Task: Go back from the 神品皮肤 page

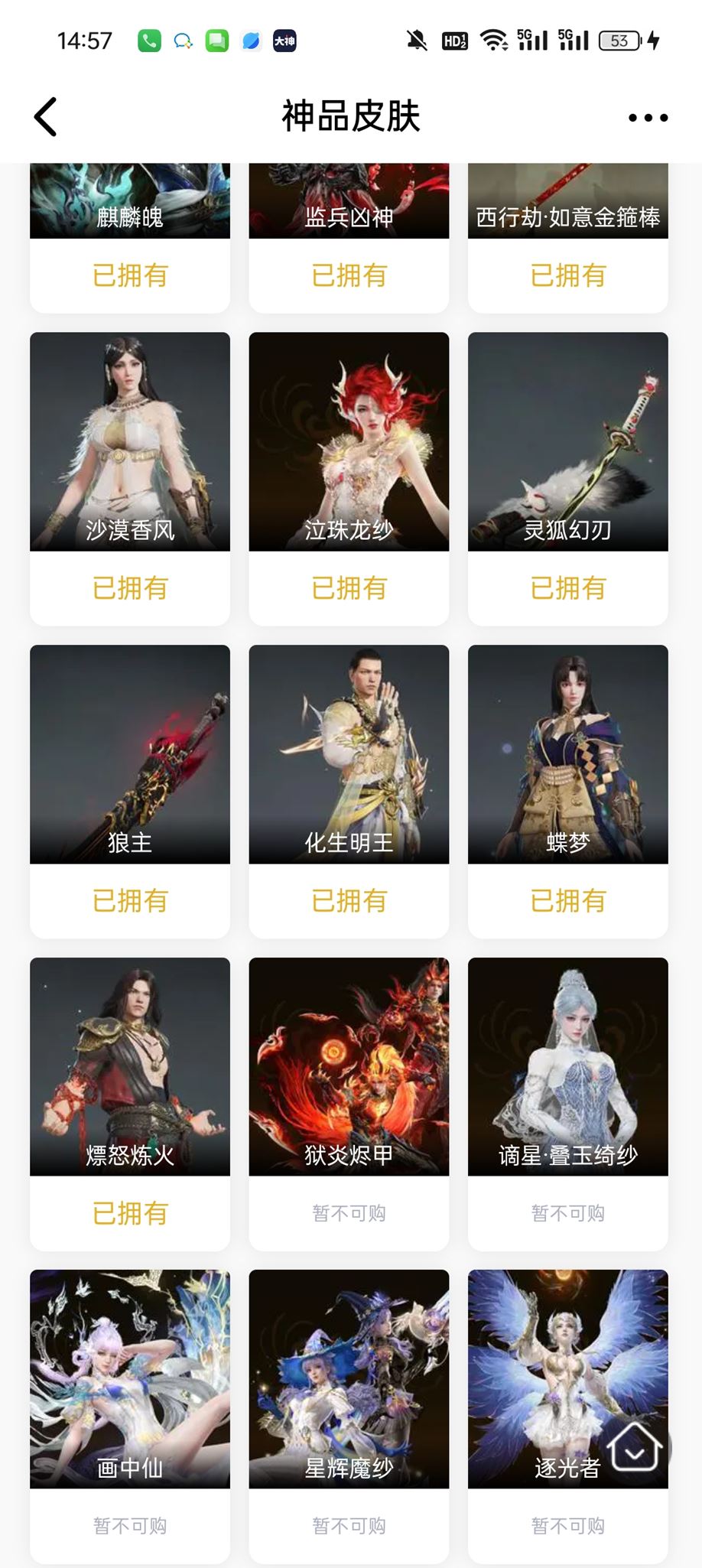Action: [x=46, y=117]
